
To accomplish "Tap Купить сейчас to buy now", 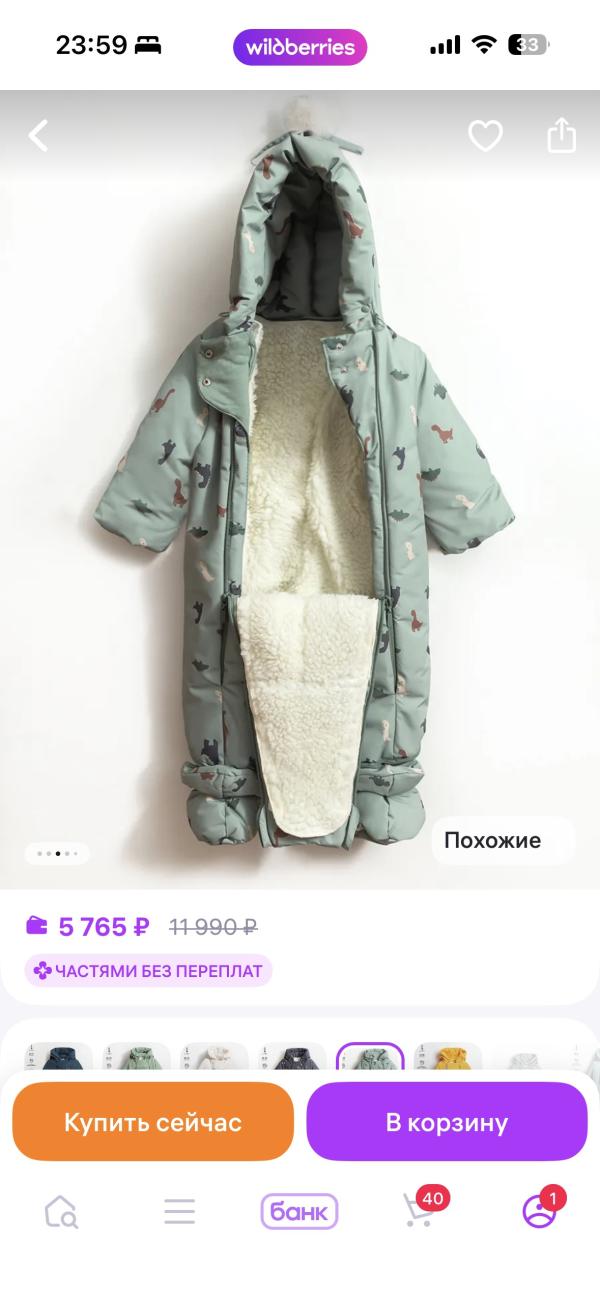I will coord(153,1122).
